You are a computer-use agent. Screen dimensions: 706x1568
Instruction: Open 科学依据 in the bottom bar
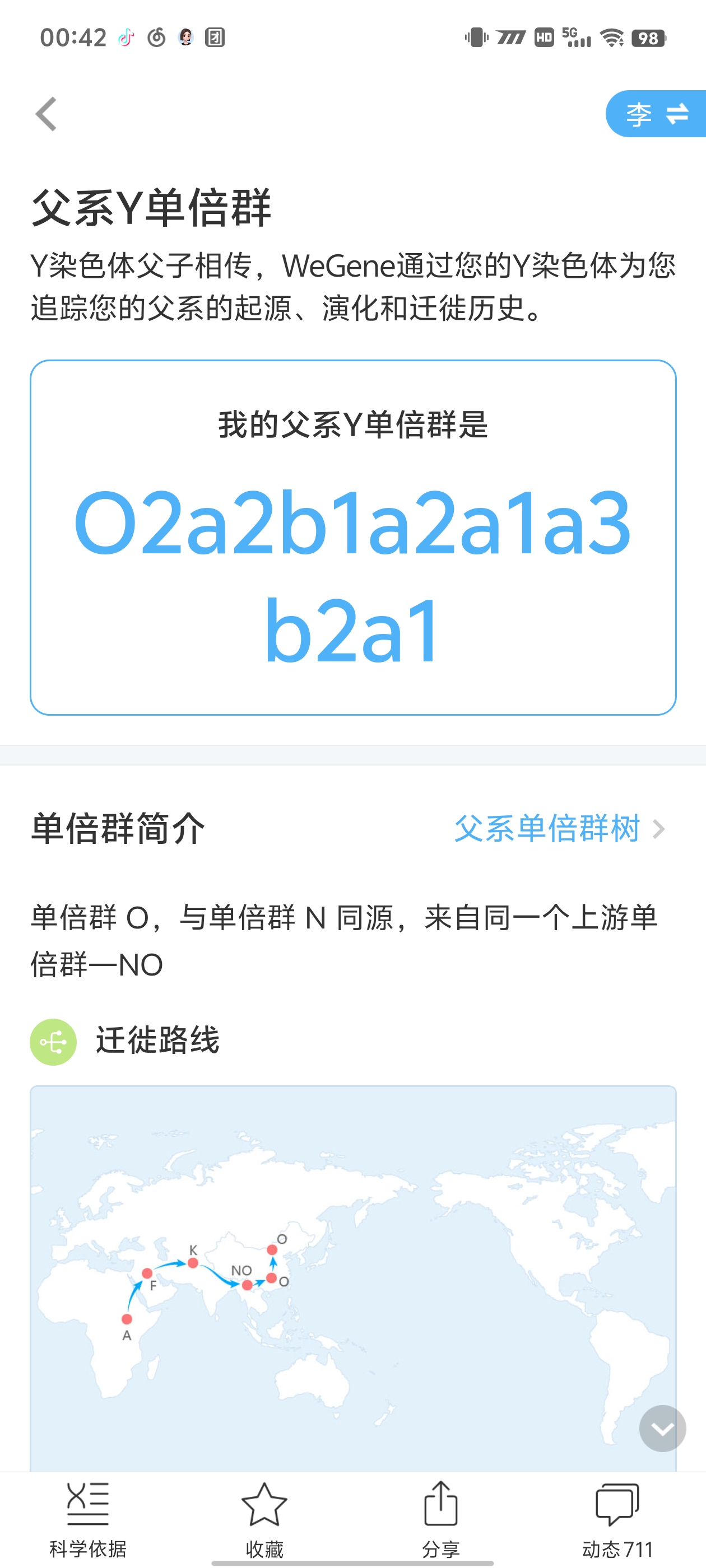(88, 1519)
